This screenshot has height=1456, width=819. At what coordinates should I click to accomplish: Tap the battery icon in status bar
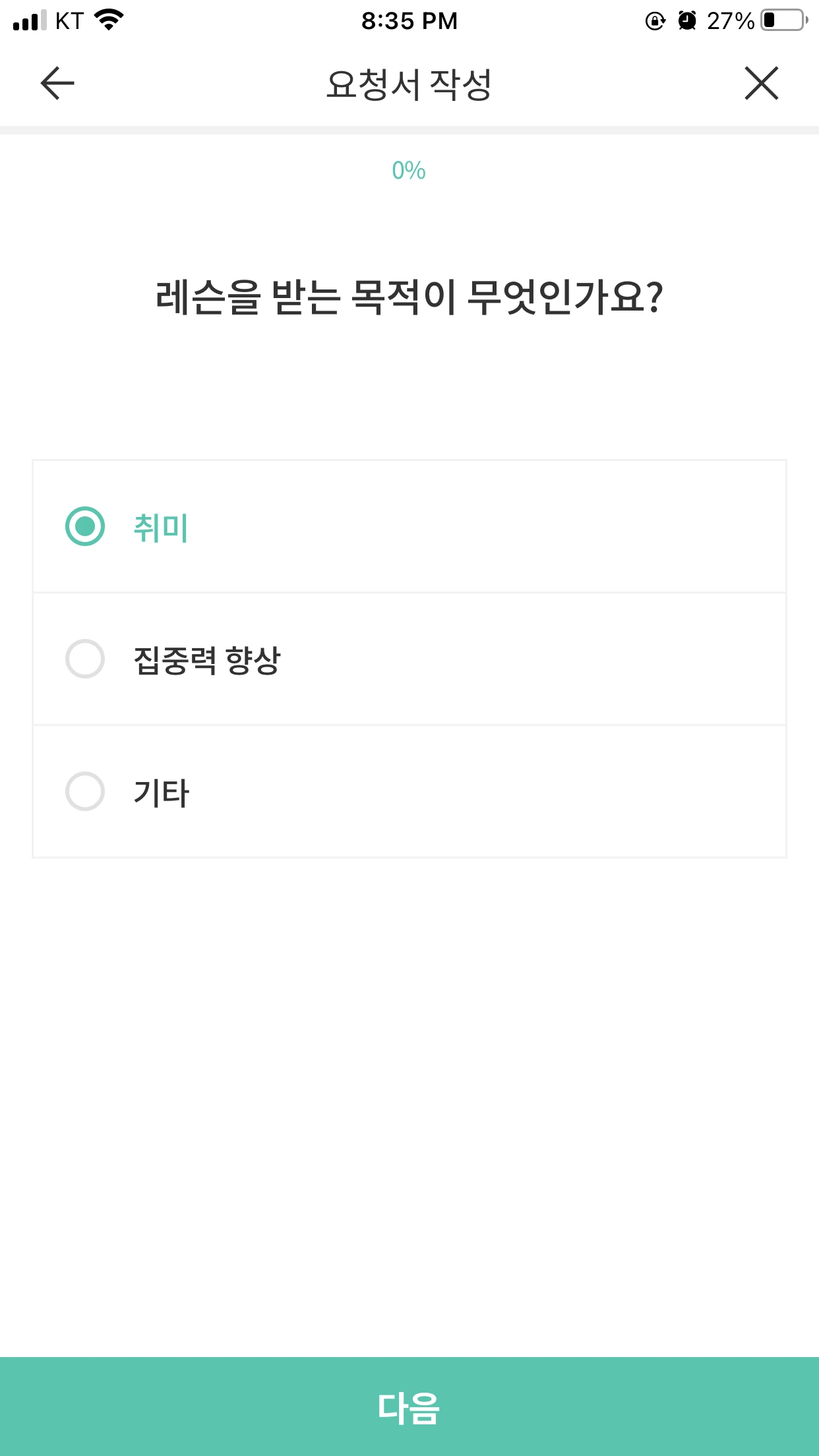pyautogui.click(x=781, y=20)
